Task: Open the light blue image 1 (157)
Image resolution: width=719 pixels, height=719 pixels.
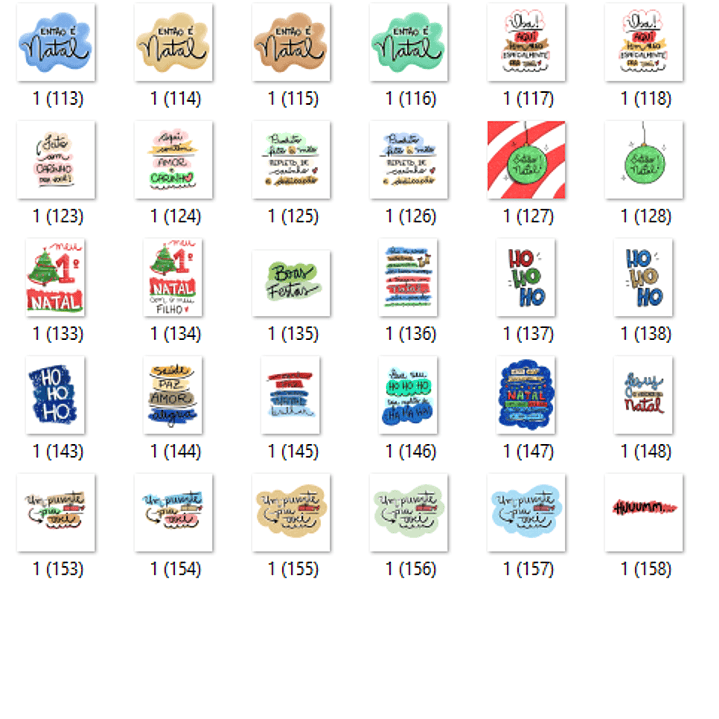Action: [526, 512]
